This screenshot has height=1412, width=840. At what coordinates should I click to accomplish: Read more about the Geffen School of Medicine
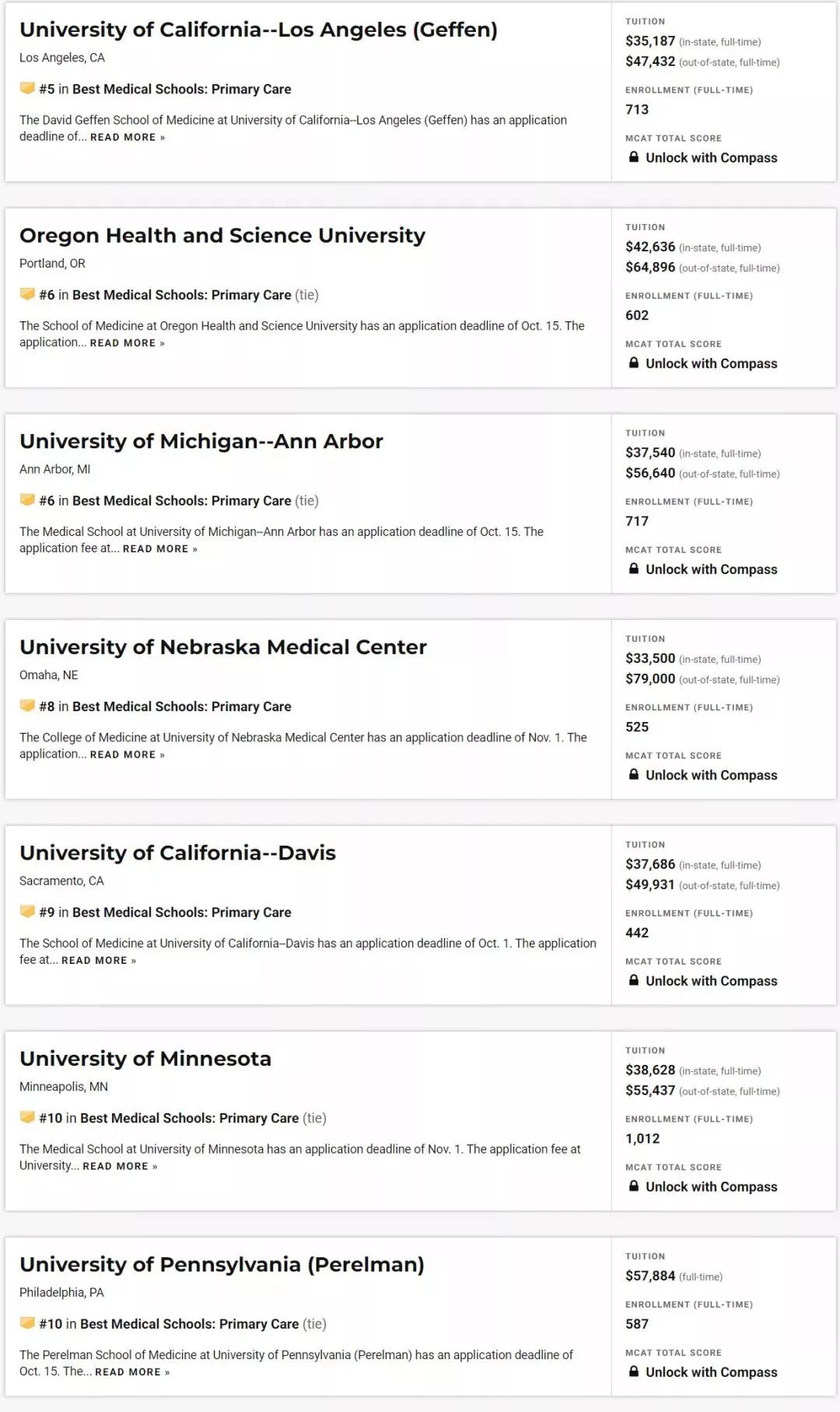point(128,138)
